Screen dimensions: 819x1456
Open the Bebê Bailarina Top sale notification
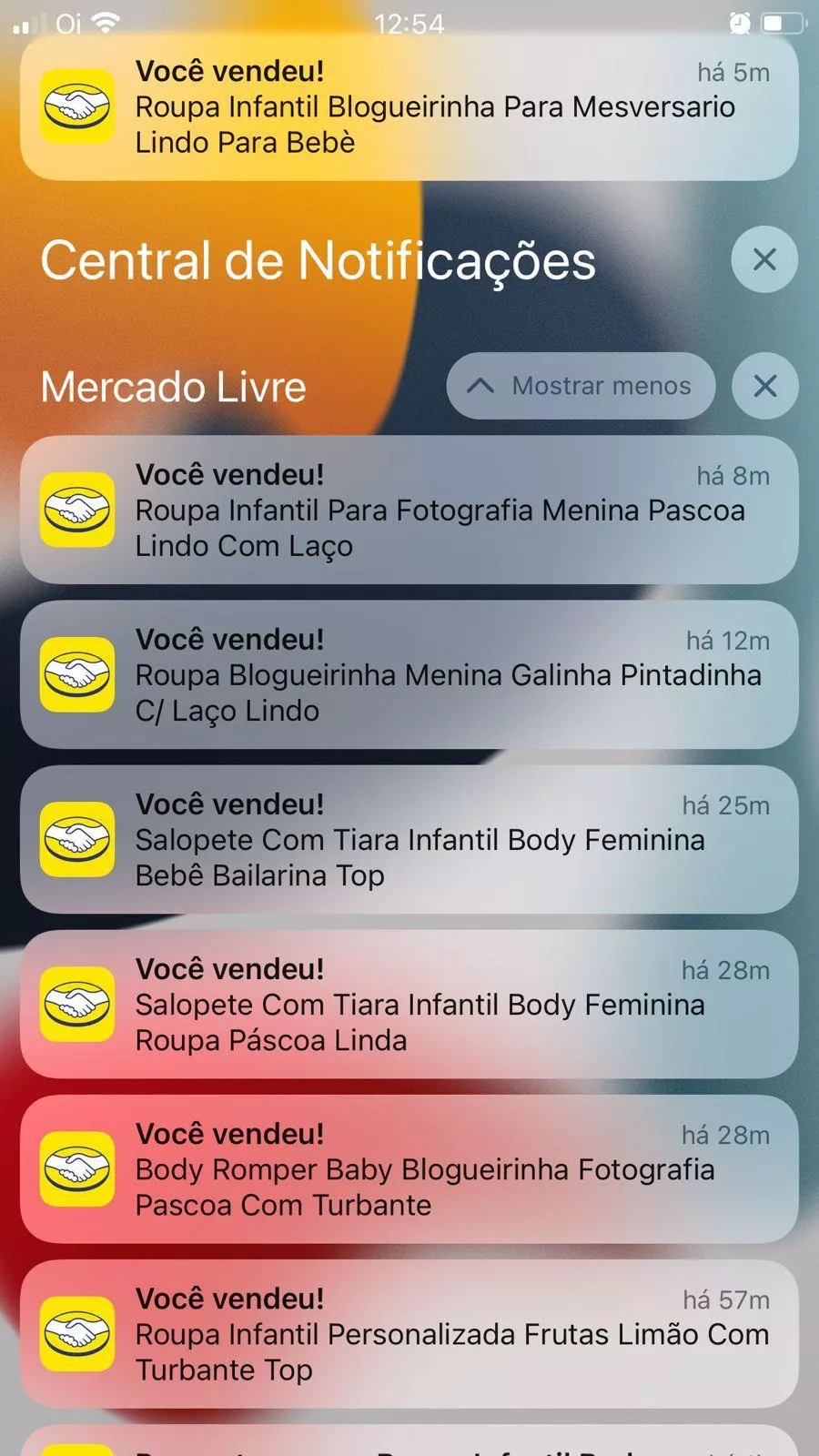(409, 840)
